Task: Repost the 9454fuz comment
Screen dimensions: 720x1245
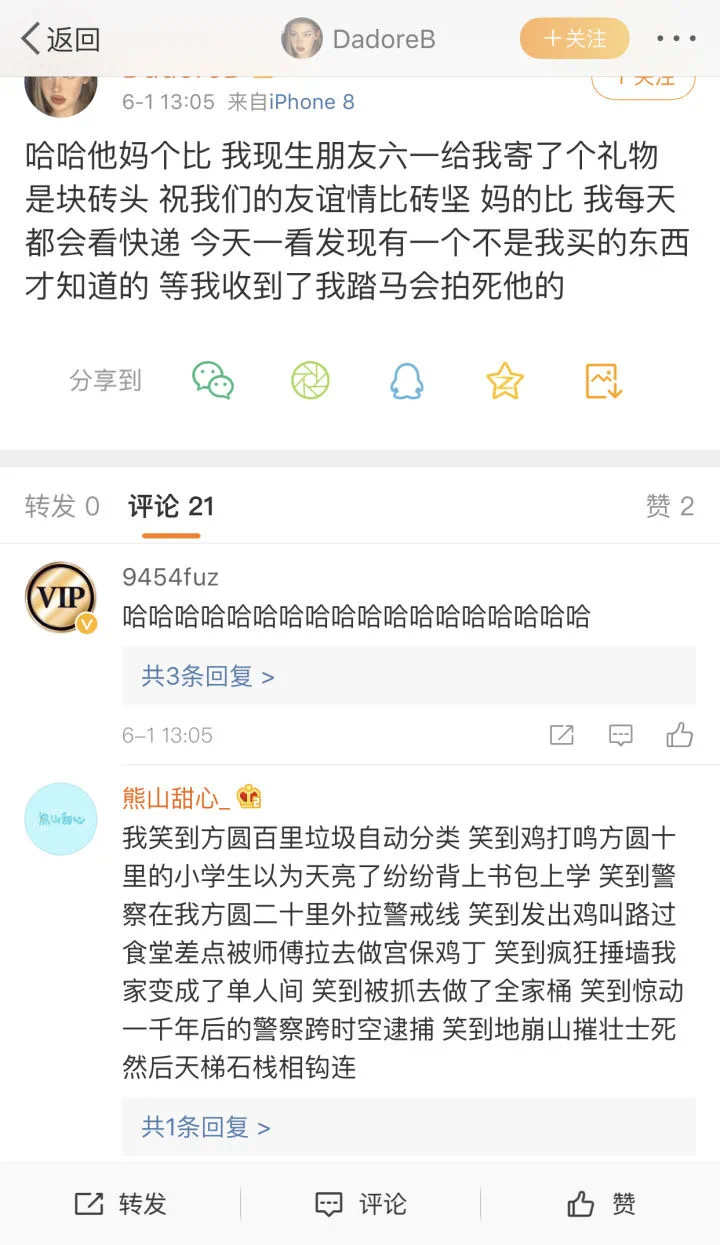Action: click(x=562, y=735)
